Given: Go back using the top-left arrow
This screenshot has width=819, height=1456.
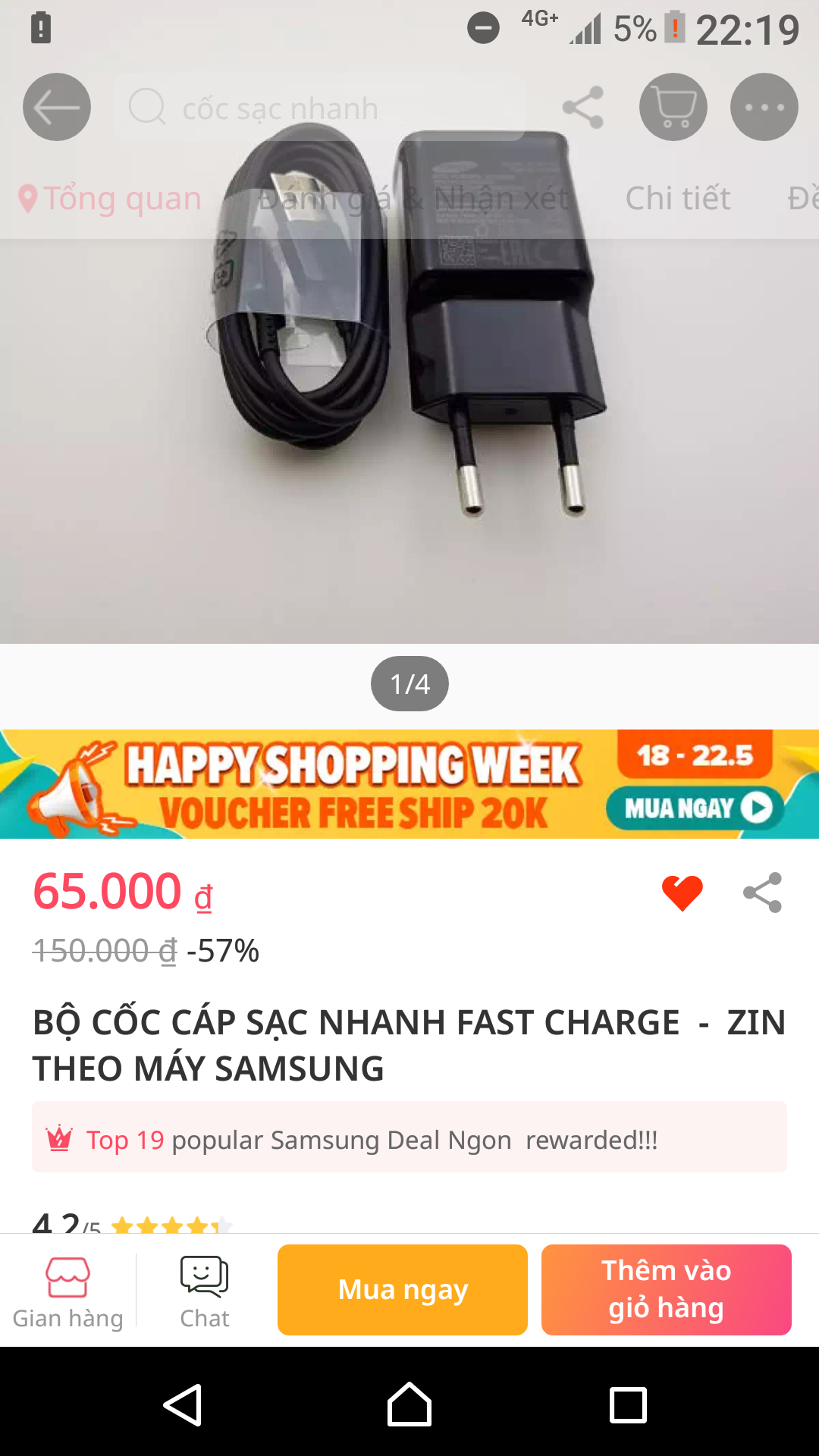Looking at the screenshot, I should tap(57, 107).
